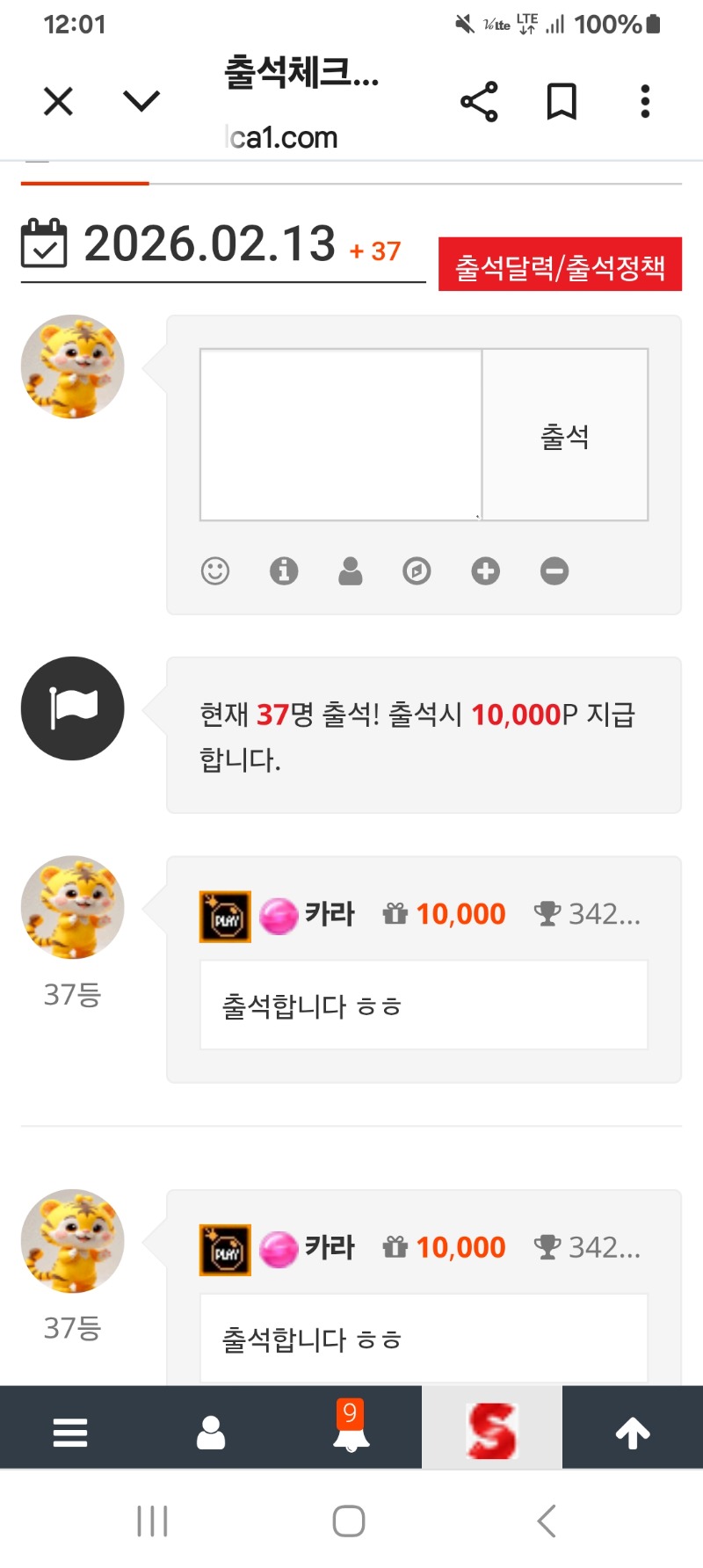Focus the attendance message text box
Screen dimensions: 703x1568
coord(341,434)
